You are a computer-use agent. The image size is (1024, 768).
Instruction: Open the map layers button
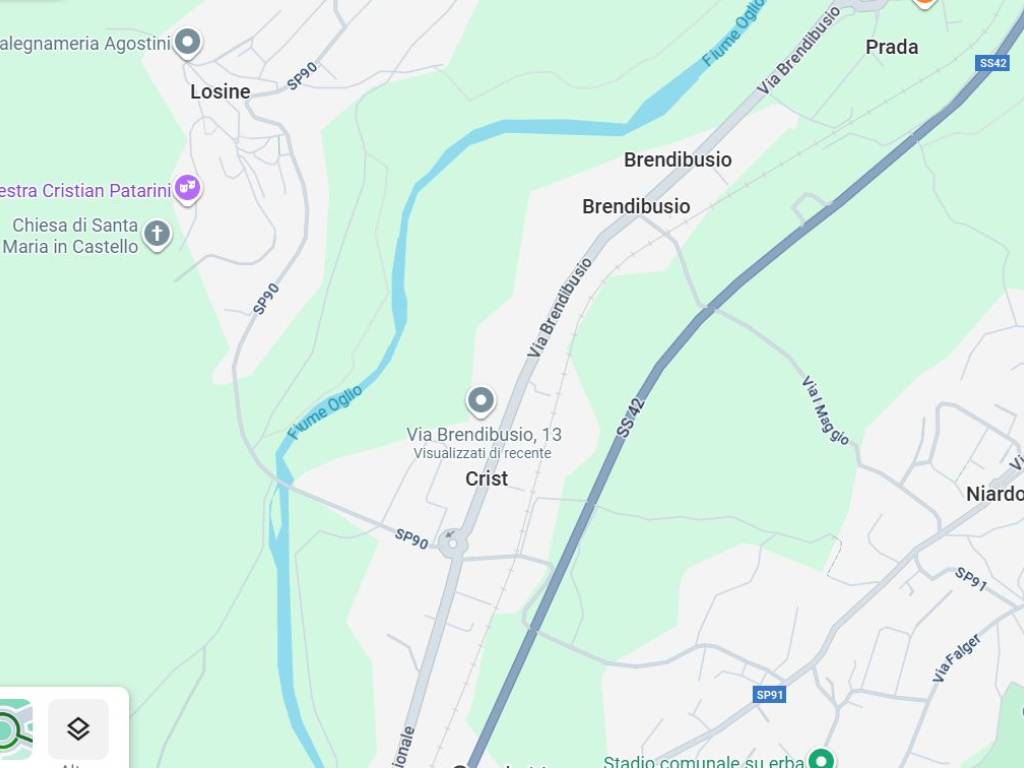pos(78,730)
